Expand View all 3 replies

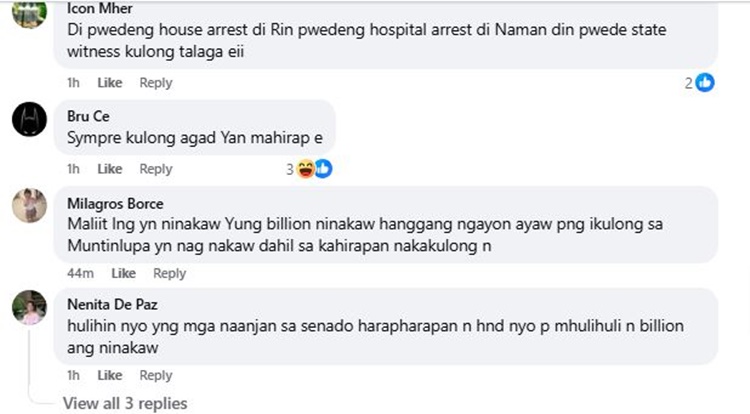[124, 403]
